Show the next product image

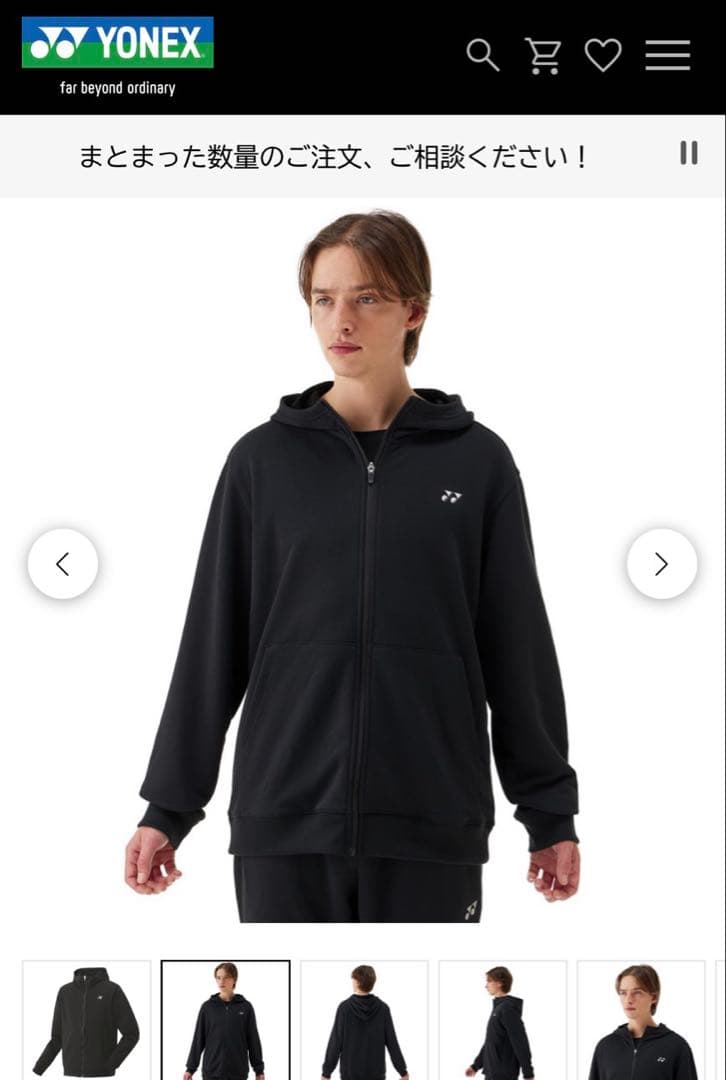661,564
